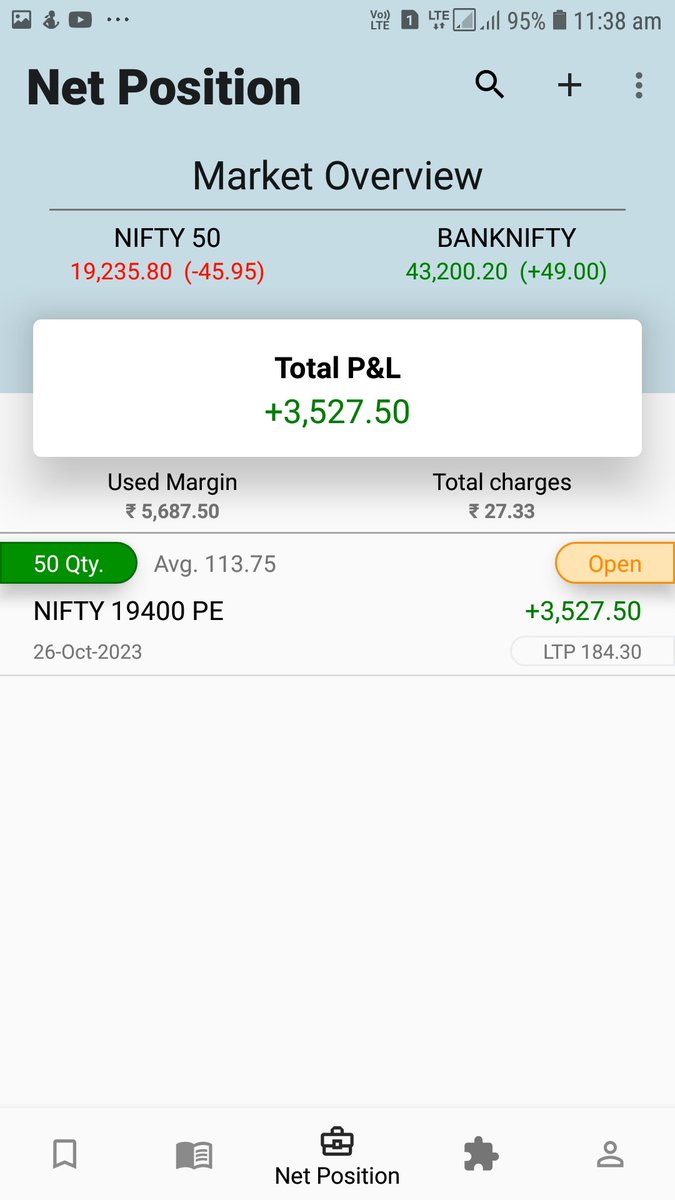675x1200 pixels.
Task: Switch to the puzzle piece tab
Action: (481, 1155)
